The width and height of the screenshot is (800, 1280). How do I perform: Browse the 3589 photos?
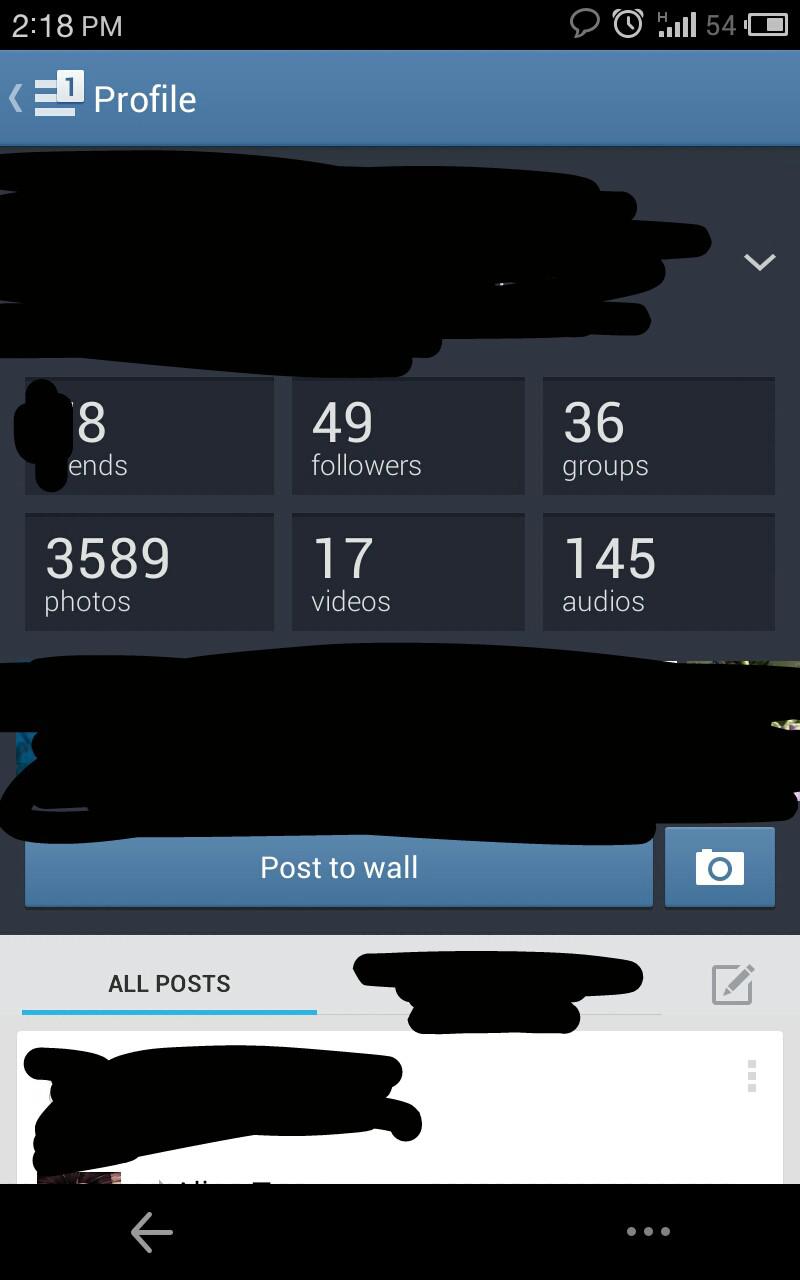pyautogui.click(x=150, y=572)
